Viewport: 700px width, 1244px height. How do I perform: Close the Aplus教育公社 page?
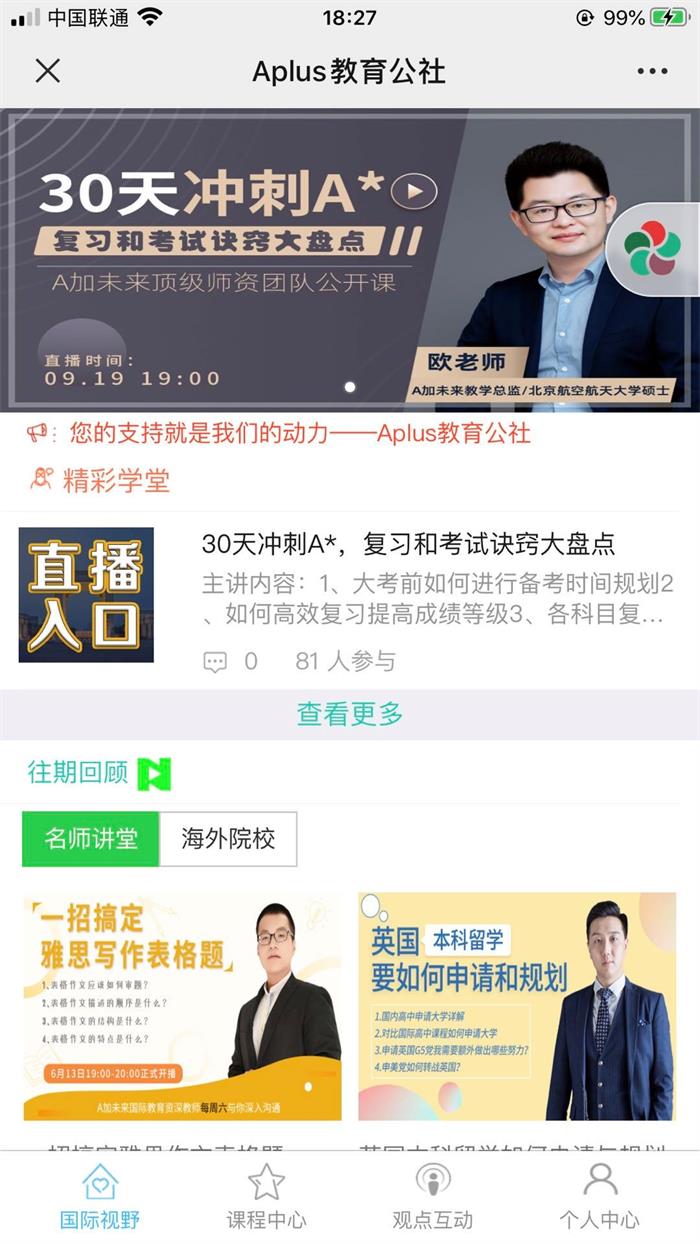pyautogui.click(x=48, y=71)
